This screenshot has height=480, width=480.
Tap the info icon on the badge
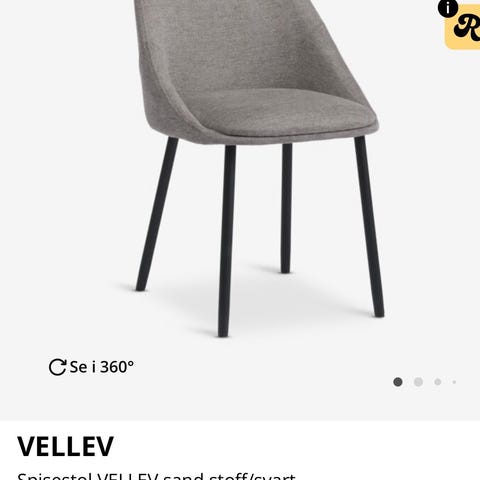pyautogui.click(x=447, y=7)
